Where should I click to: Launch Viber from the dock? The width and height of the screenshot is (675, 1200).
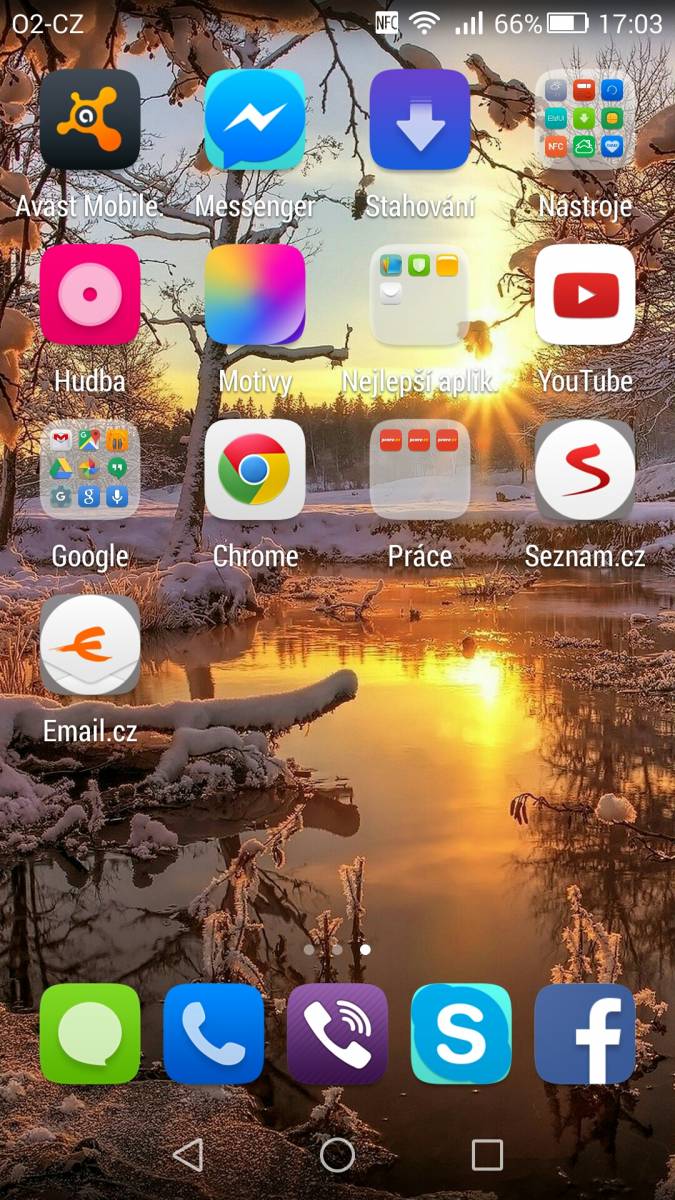(x=337, y=1034)
